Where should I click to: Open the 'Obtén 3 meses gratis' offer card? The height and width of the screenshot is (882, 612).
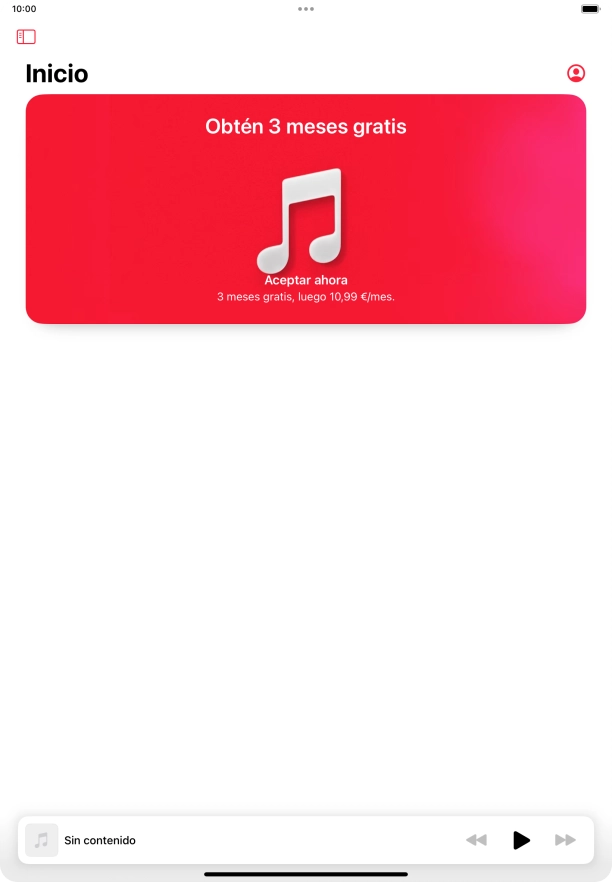click(306, 209)
